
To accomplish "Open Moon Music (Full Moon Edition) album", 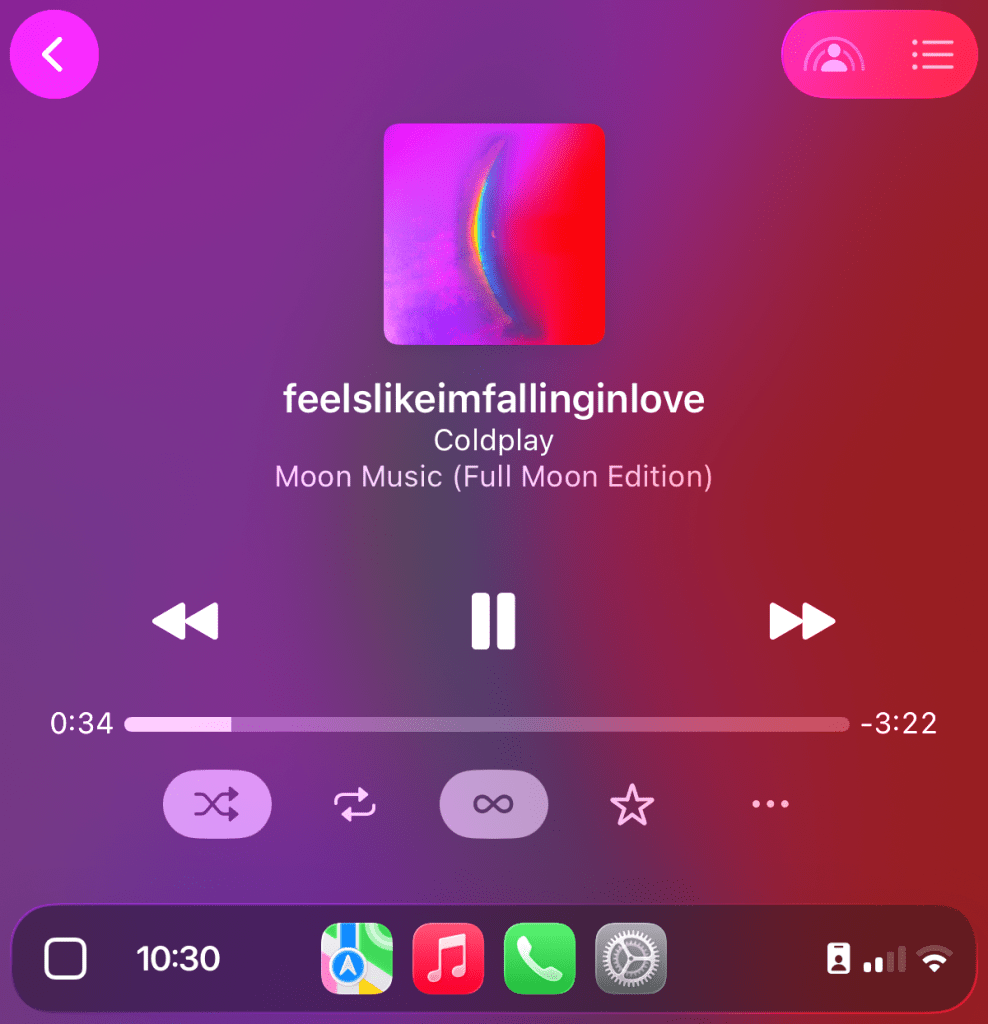I will click(x=493, y=476).
